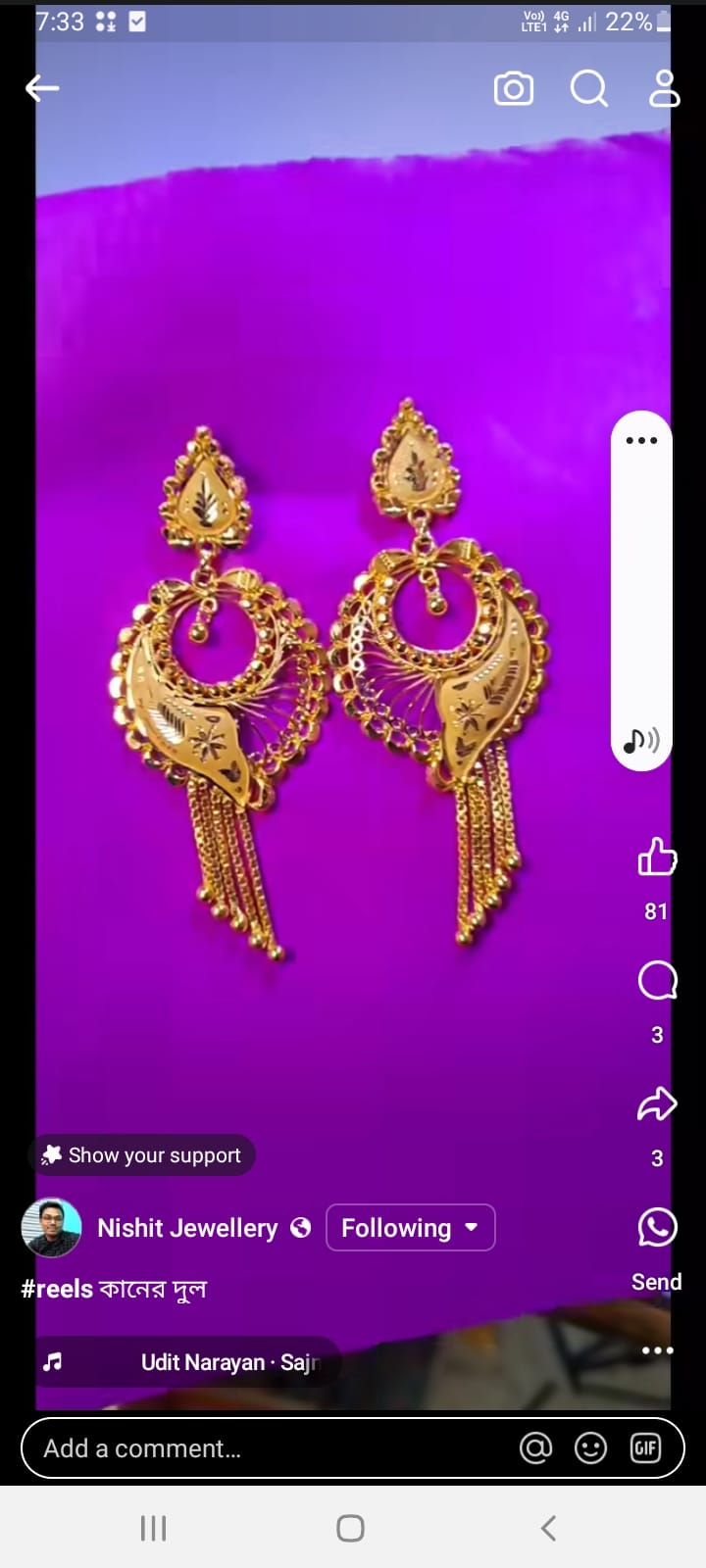706x1568 pixels.
Task: Open the Following dropdown
Action: pyautogui.click(x=410, y=1228)
